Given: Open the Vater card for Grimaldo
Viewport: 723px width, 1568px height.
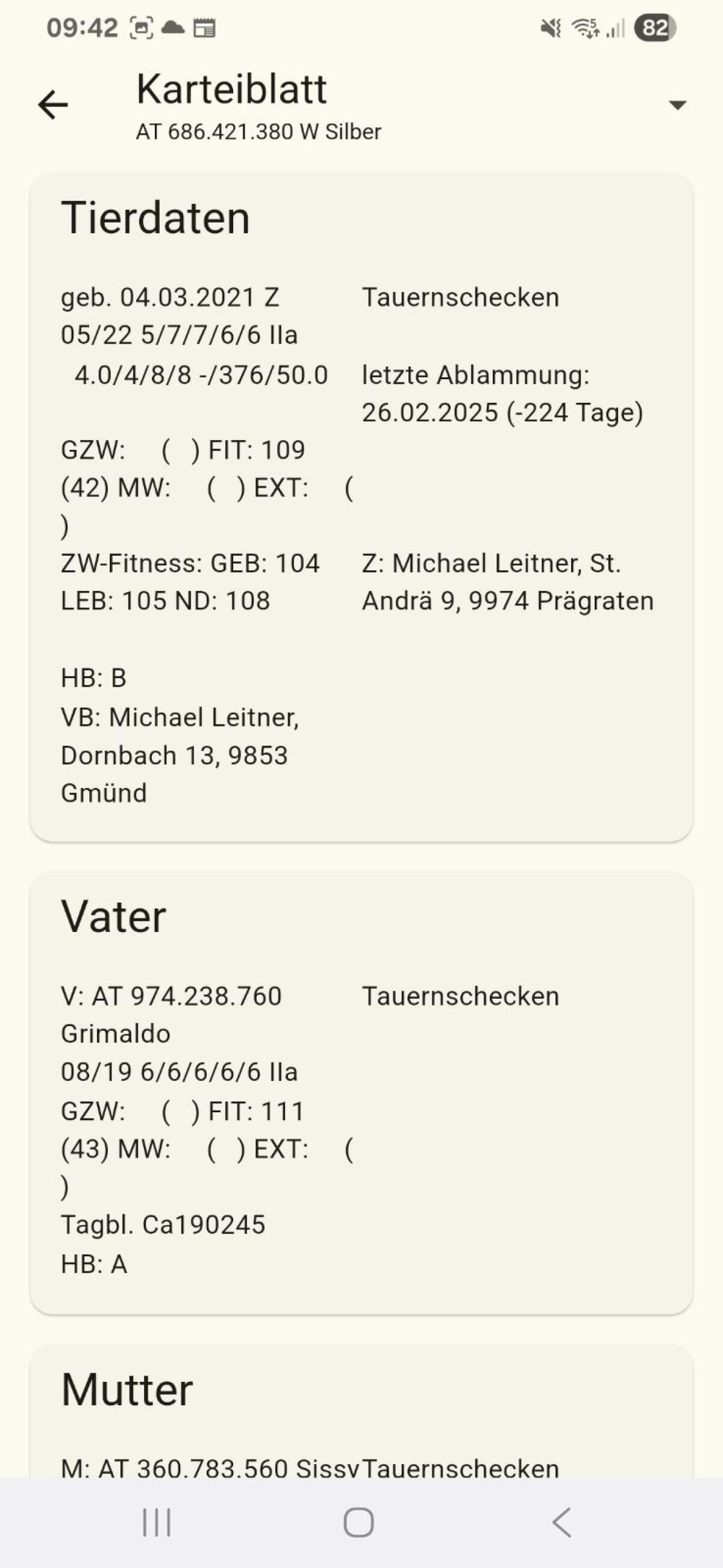Looking at the screenshot, I should coord(361,1092).
